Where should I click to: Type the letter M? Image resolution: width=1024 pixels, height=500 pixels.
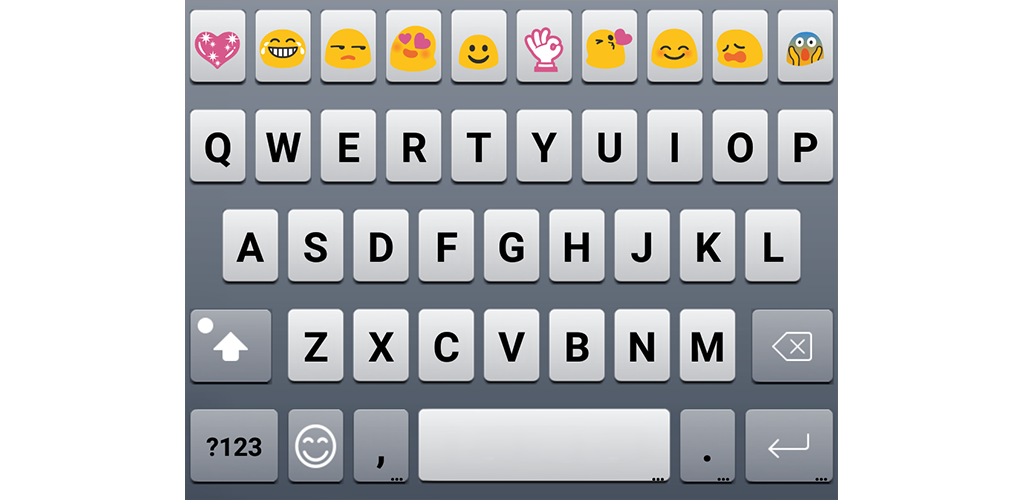(x=707, y=346)
